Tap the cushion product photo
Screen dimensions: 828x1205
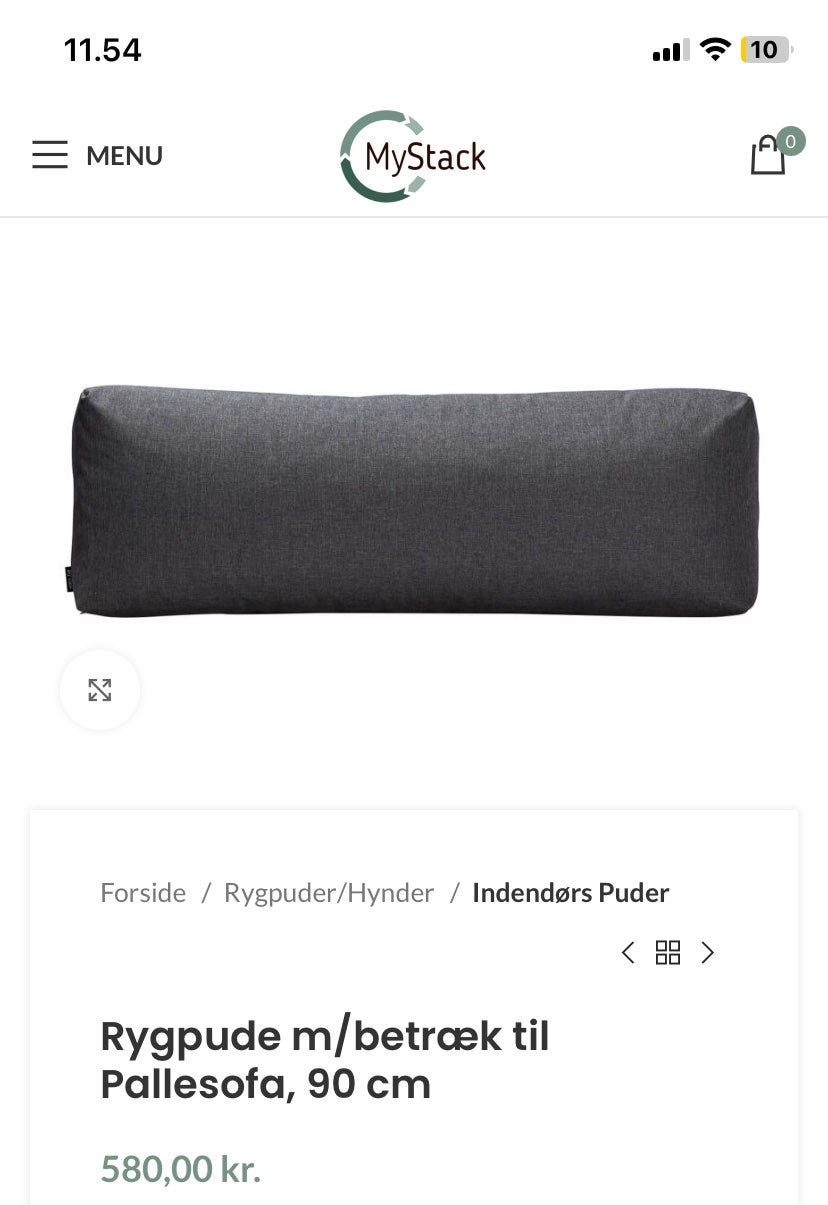(414, 495)
